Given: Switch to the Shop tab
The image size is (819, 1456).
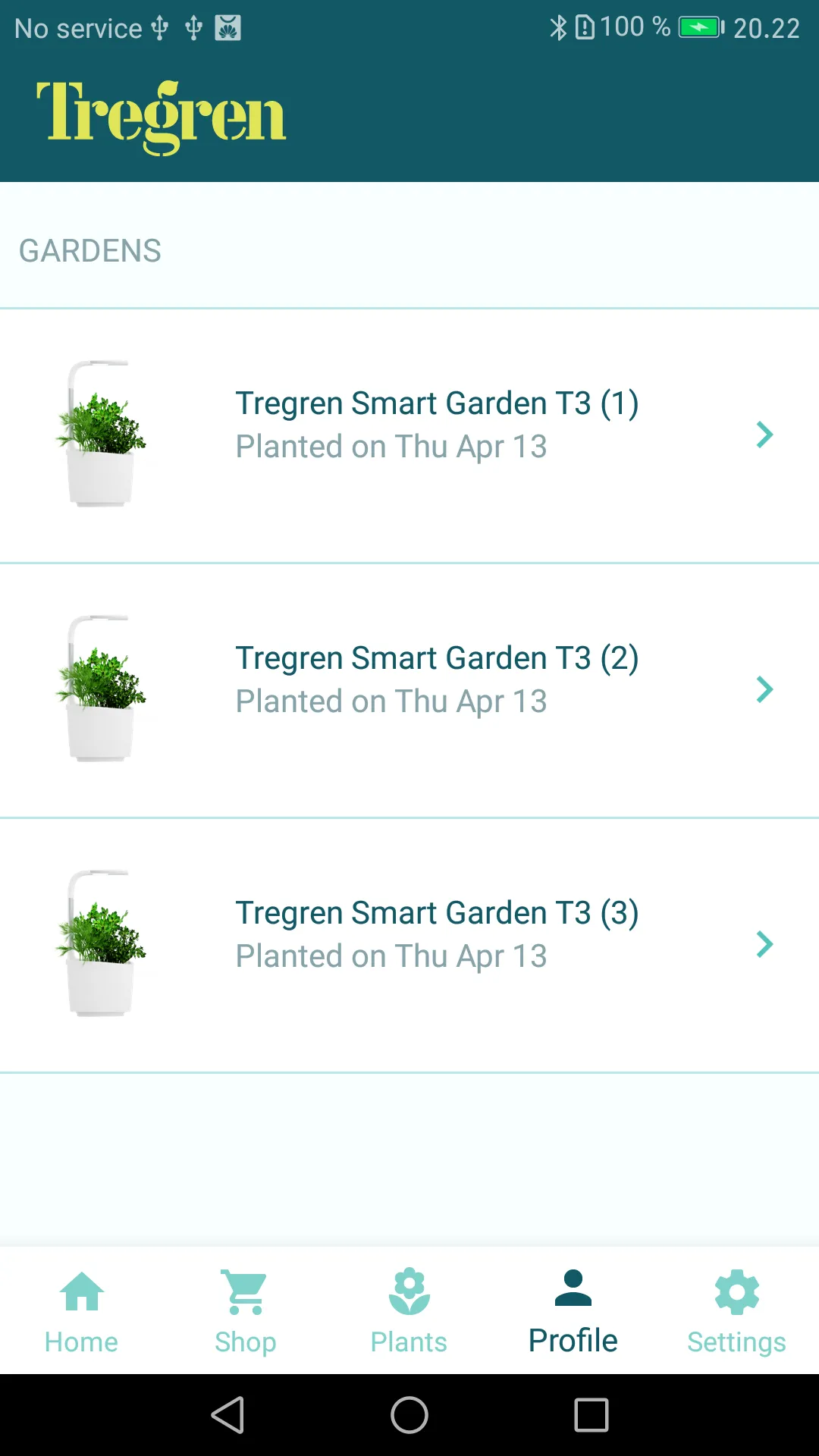Looking at the screenshot, I should click(245, 1312).
